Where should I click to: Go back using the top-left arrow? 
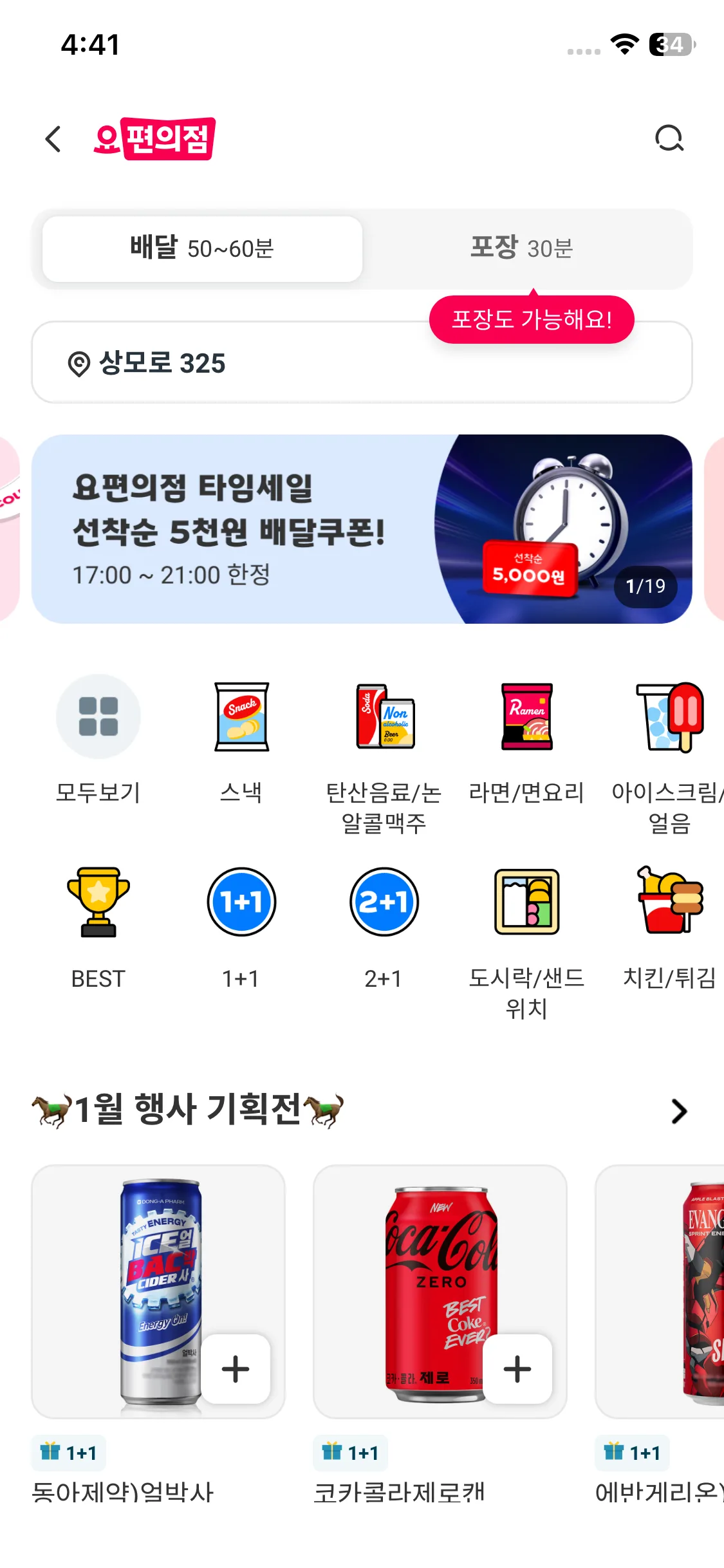point(53,138)
